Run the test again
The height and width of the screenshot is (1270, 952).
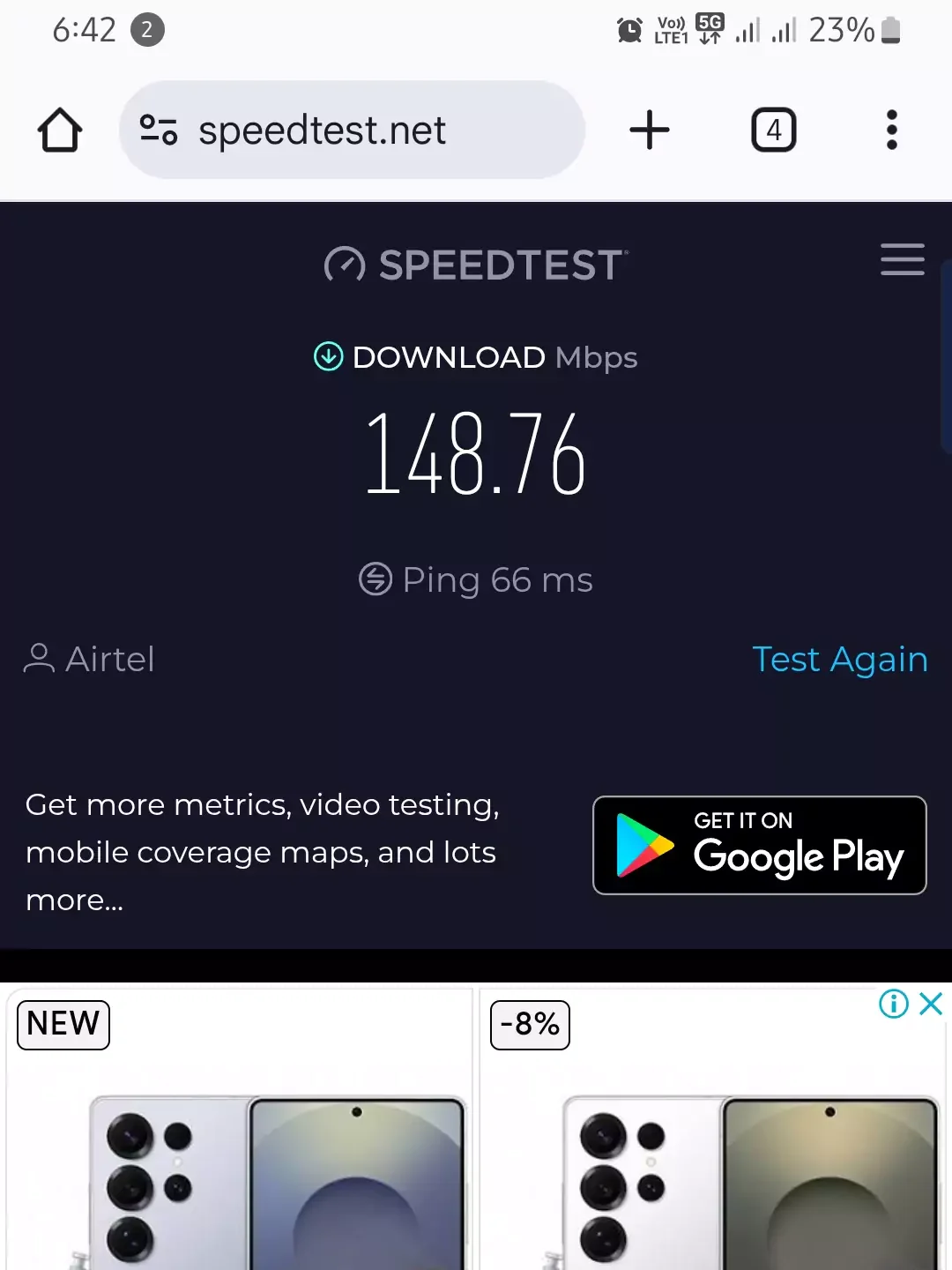coord(839,660)
